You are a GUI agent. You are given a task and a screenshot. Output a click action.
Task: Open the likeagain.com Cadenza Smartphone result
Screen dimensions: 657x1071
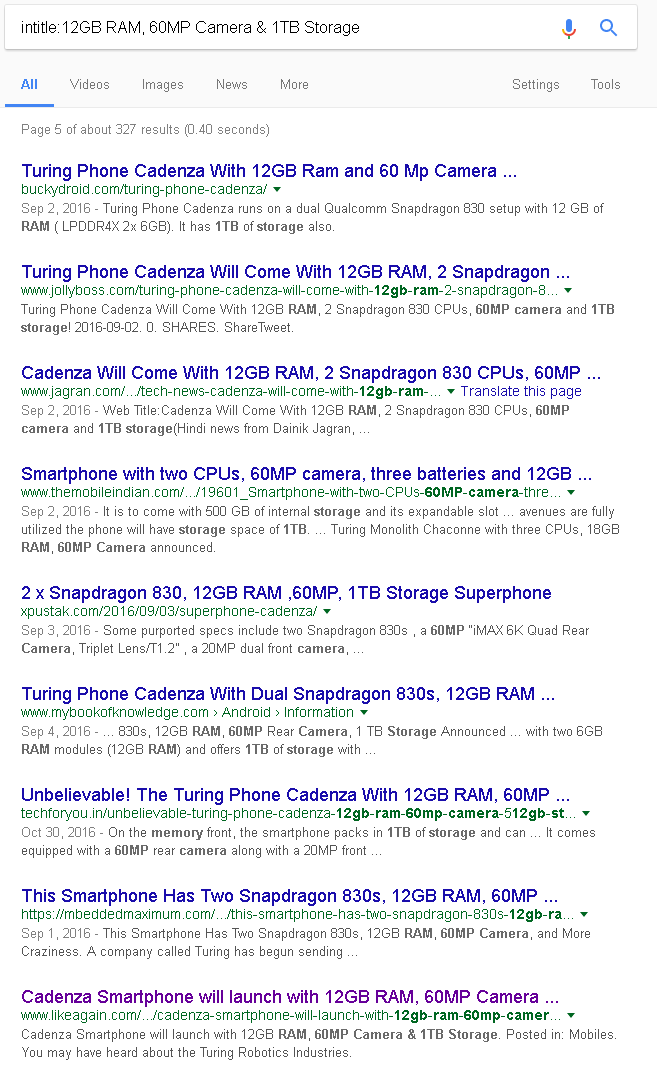coord(289,997)
